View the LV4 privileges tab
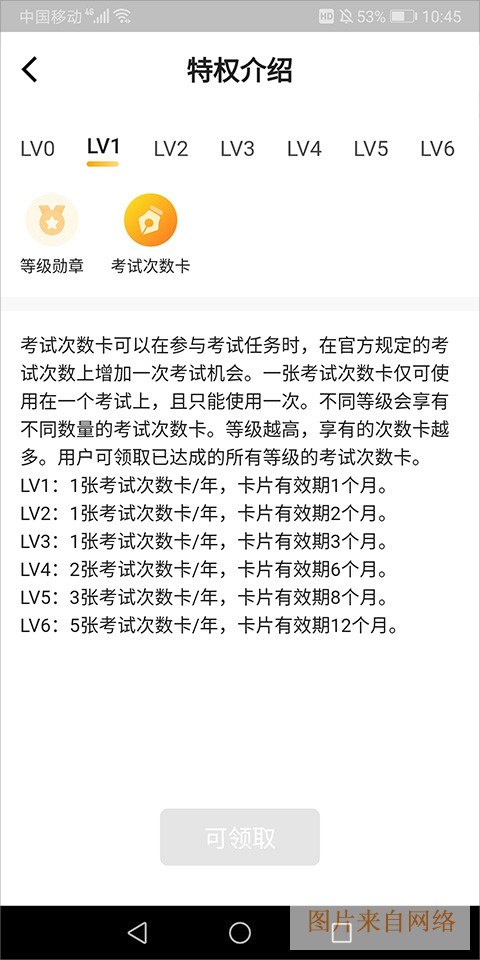Screen dimensions: 480x960 click(x=304, y=149)
